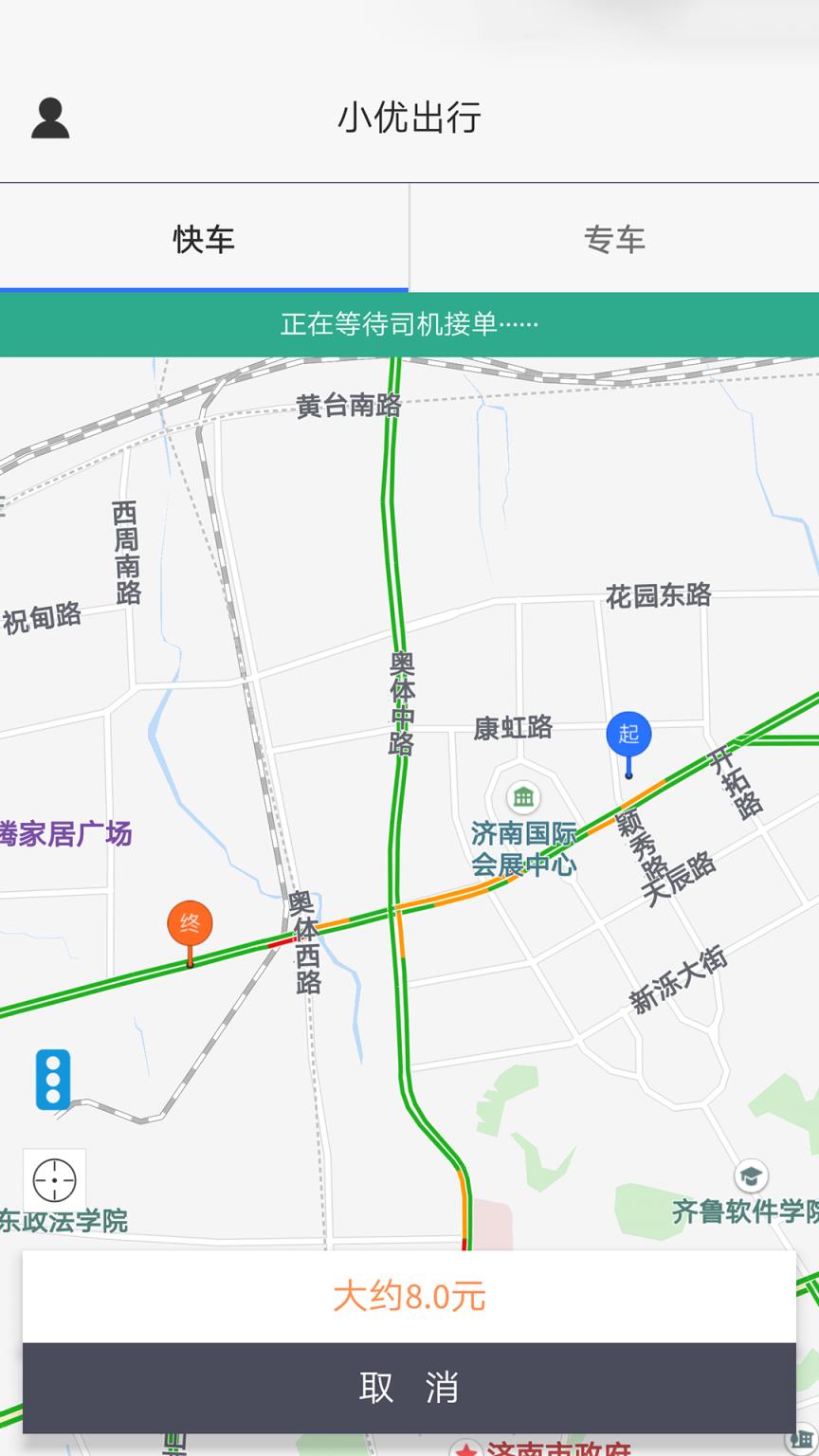The image size is (819, 1456).
Task: Tap the 山东政法学院 label on map
Action: [64, 1219]
